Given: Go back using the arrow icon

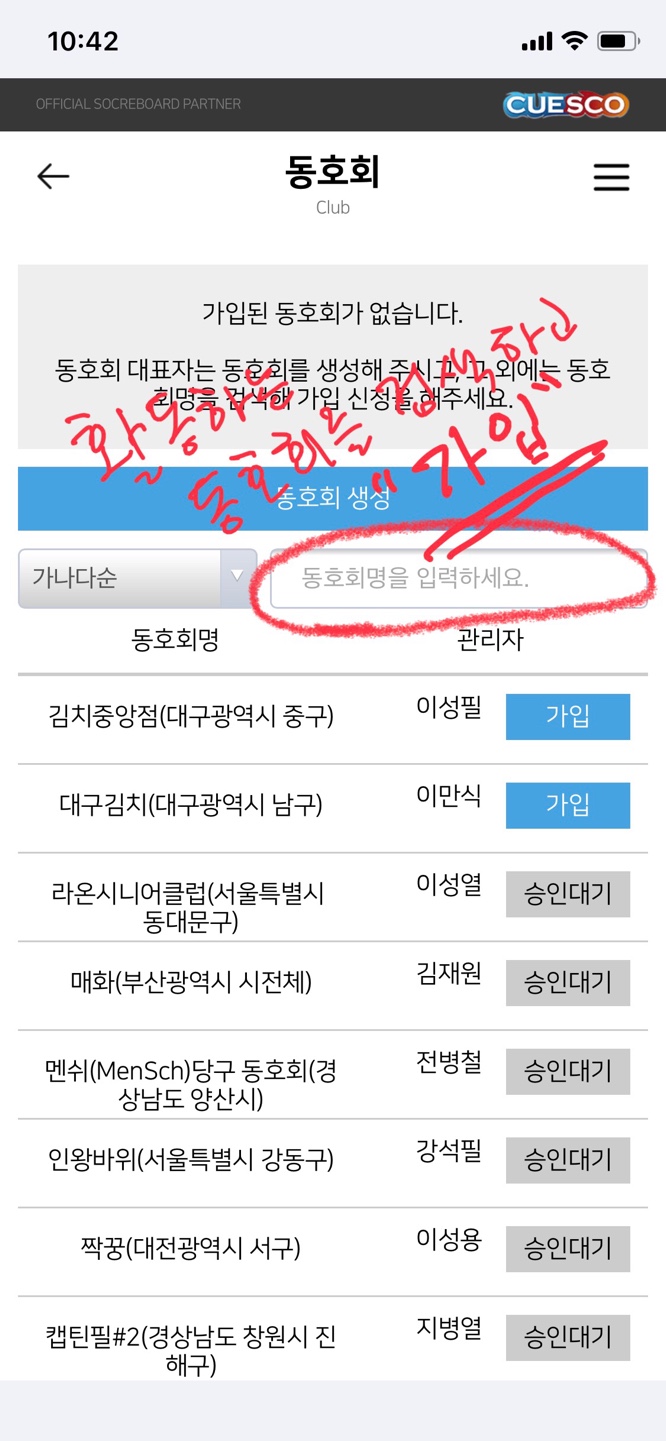Looking at the screenshot, I should pos(53,177).
